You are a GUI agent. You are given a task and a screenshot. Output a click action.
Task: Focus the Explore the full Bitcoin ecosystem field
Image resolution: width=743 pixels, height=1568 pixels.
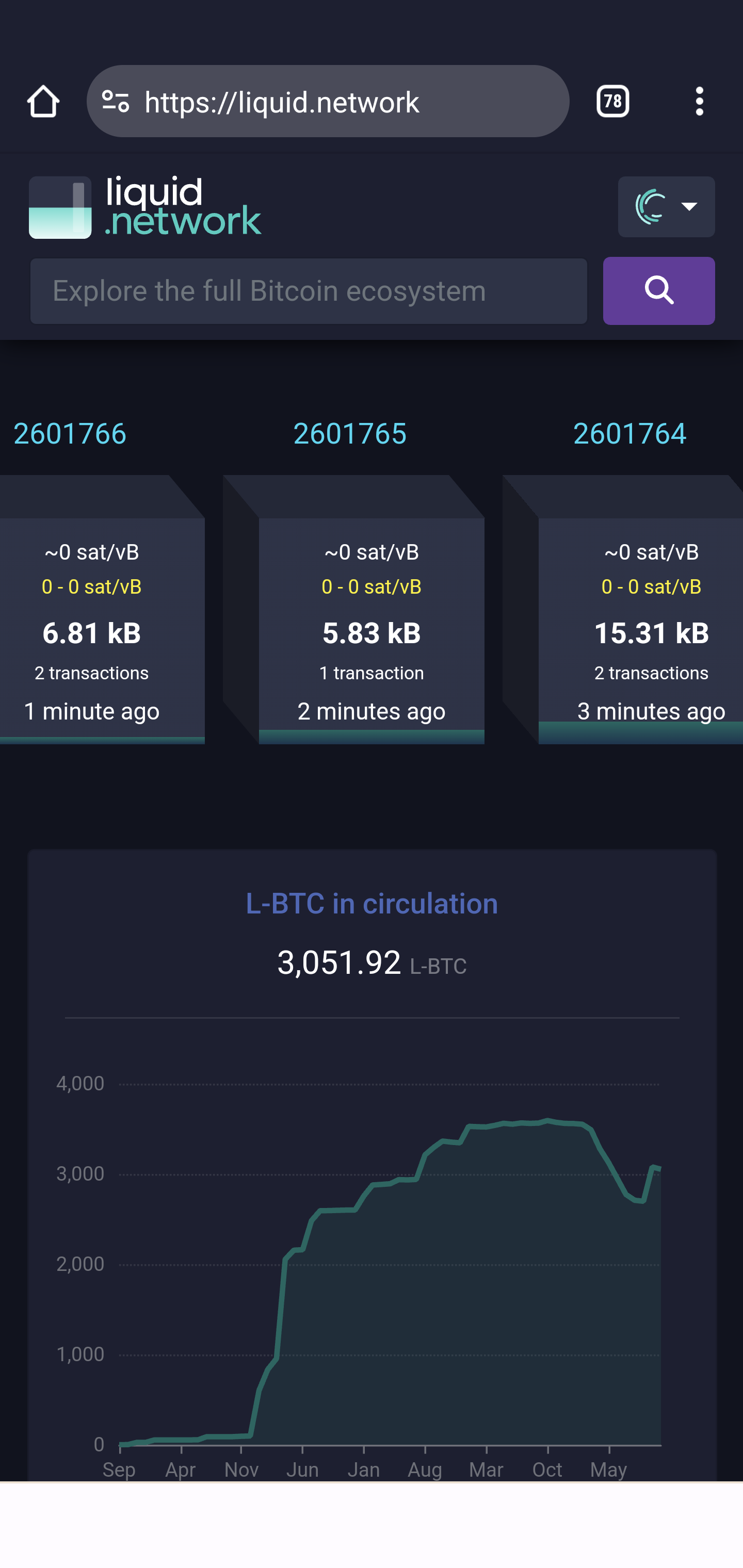click(x=308, y=291)
